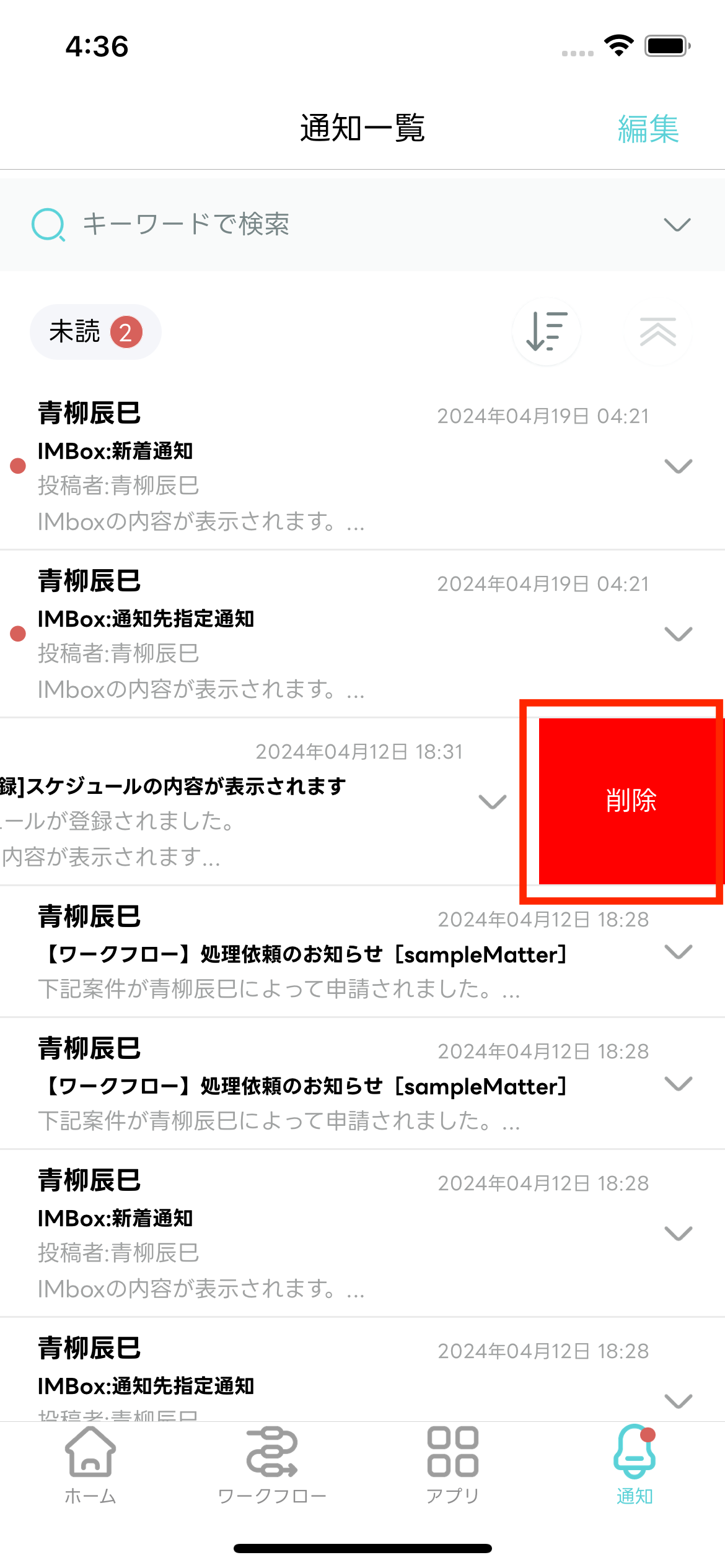Open the sort order icon

click(546, 332)
